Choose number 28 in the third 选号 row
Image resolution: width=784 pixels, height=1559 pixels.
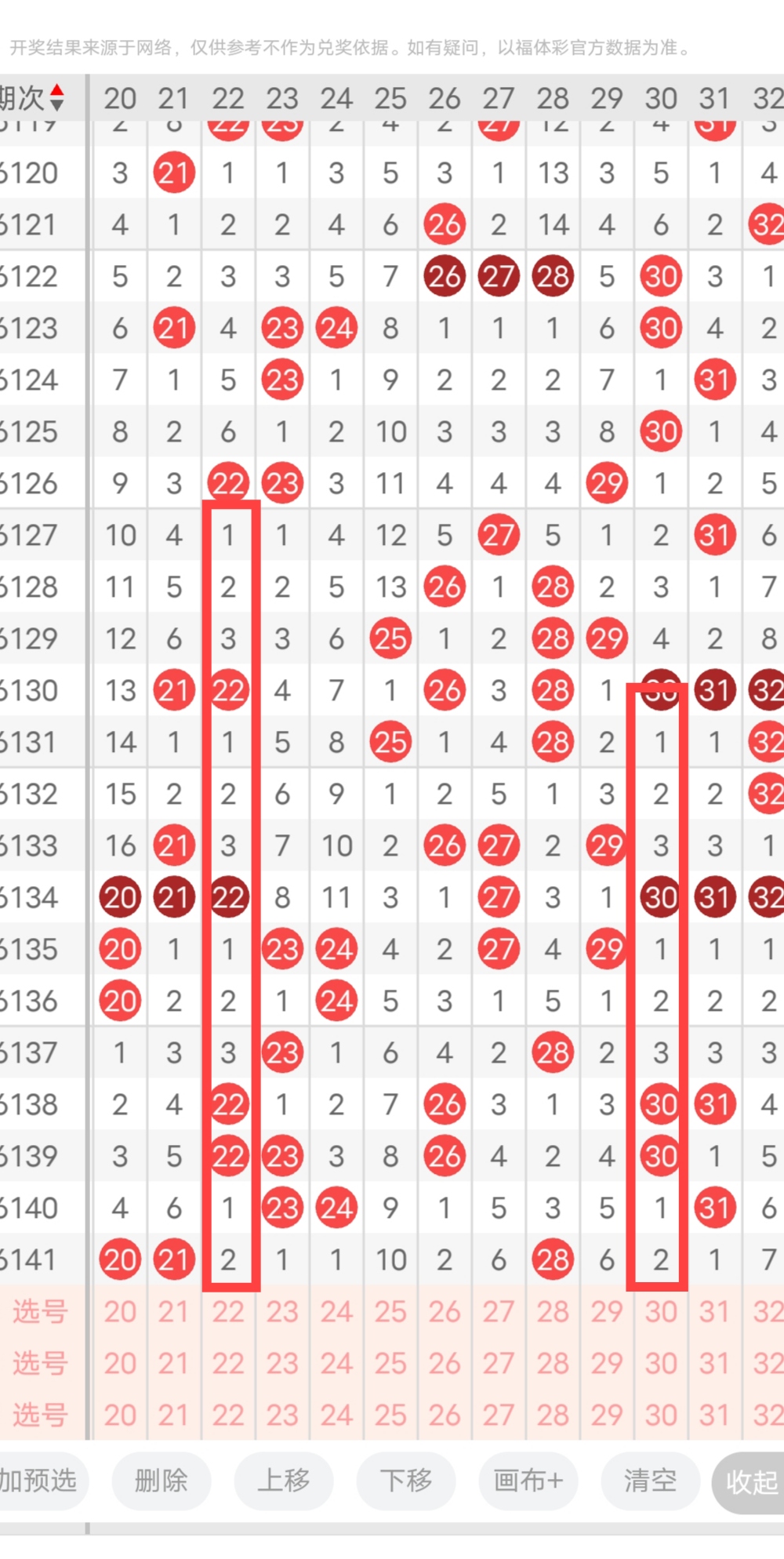(x=553, y=1415)
